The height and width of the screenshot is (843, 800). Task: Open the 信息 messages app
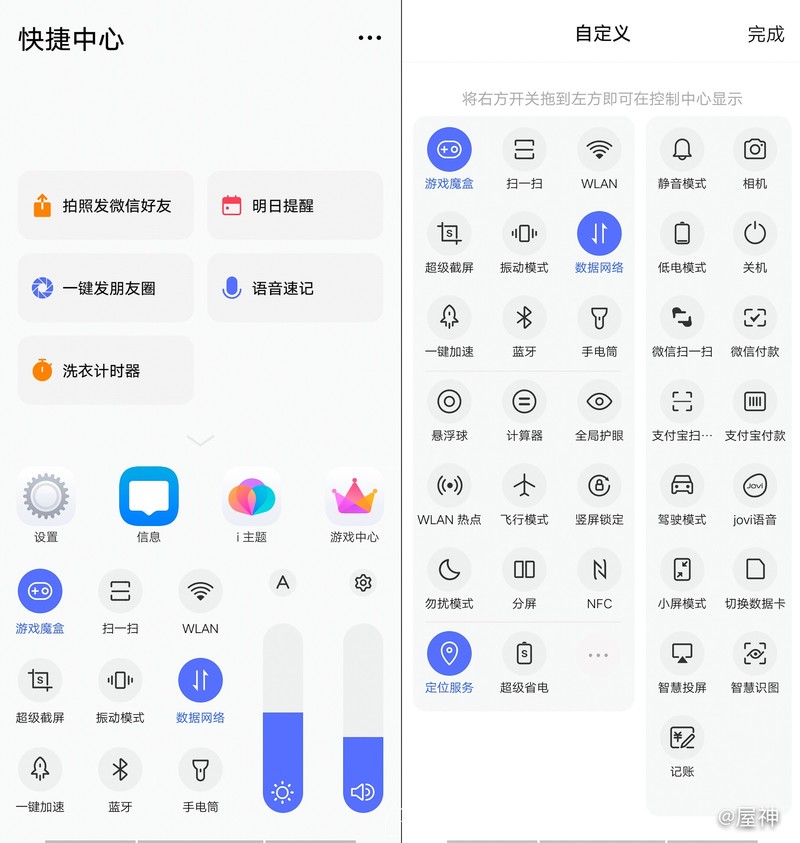coord(149,497)
